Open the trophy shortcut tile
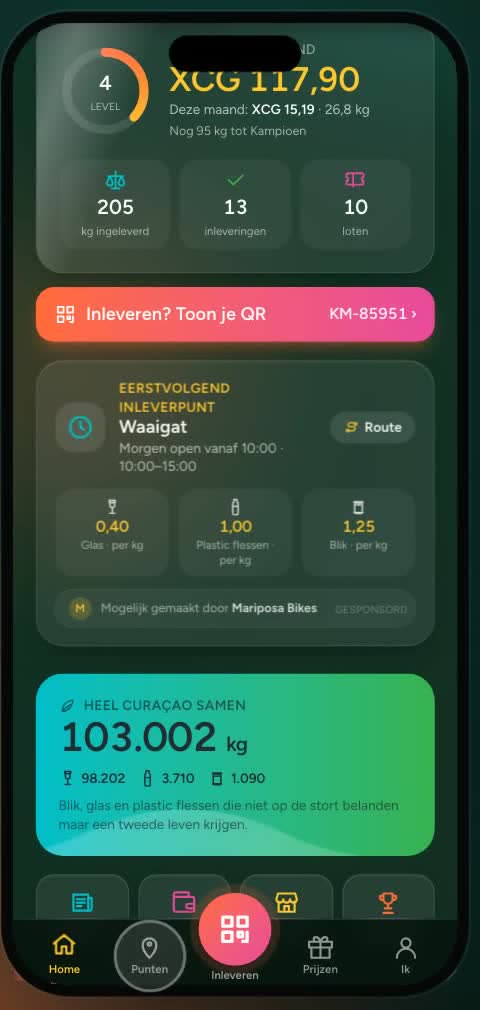480x1010 pixels. point(388,897)
